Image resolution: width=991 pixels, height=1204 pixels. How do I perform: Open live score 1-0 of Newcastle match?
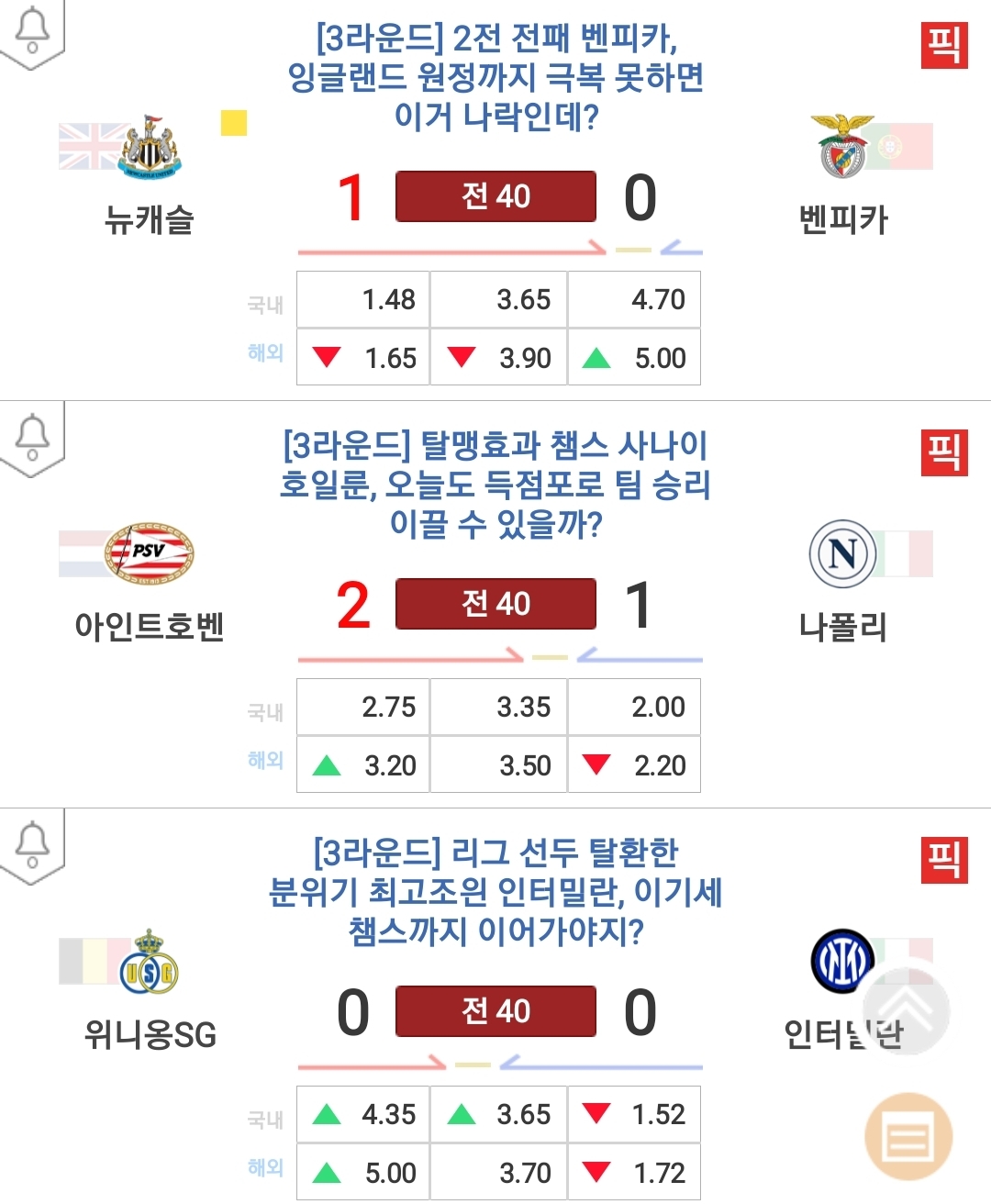(x=495, y=196)
